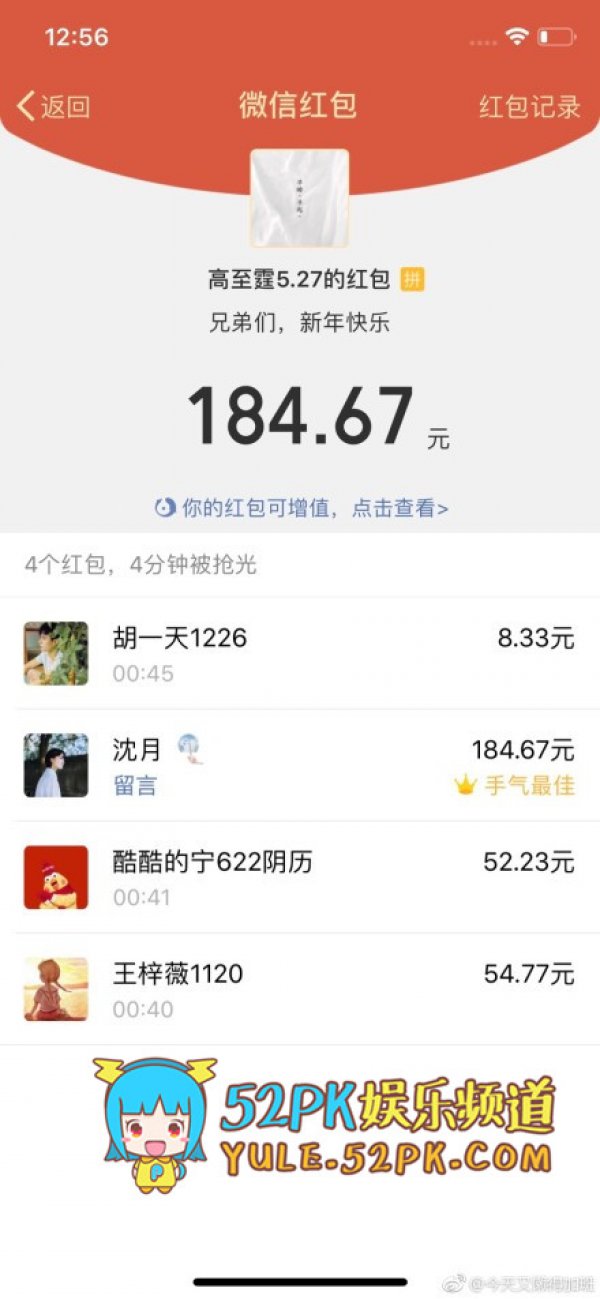Open the 你的红包可增值，点击查看 link
Viewport: 600px width, 1299px height.
pos(302,508)
